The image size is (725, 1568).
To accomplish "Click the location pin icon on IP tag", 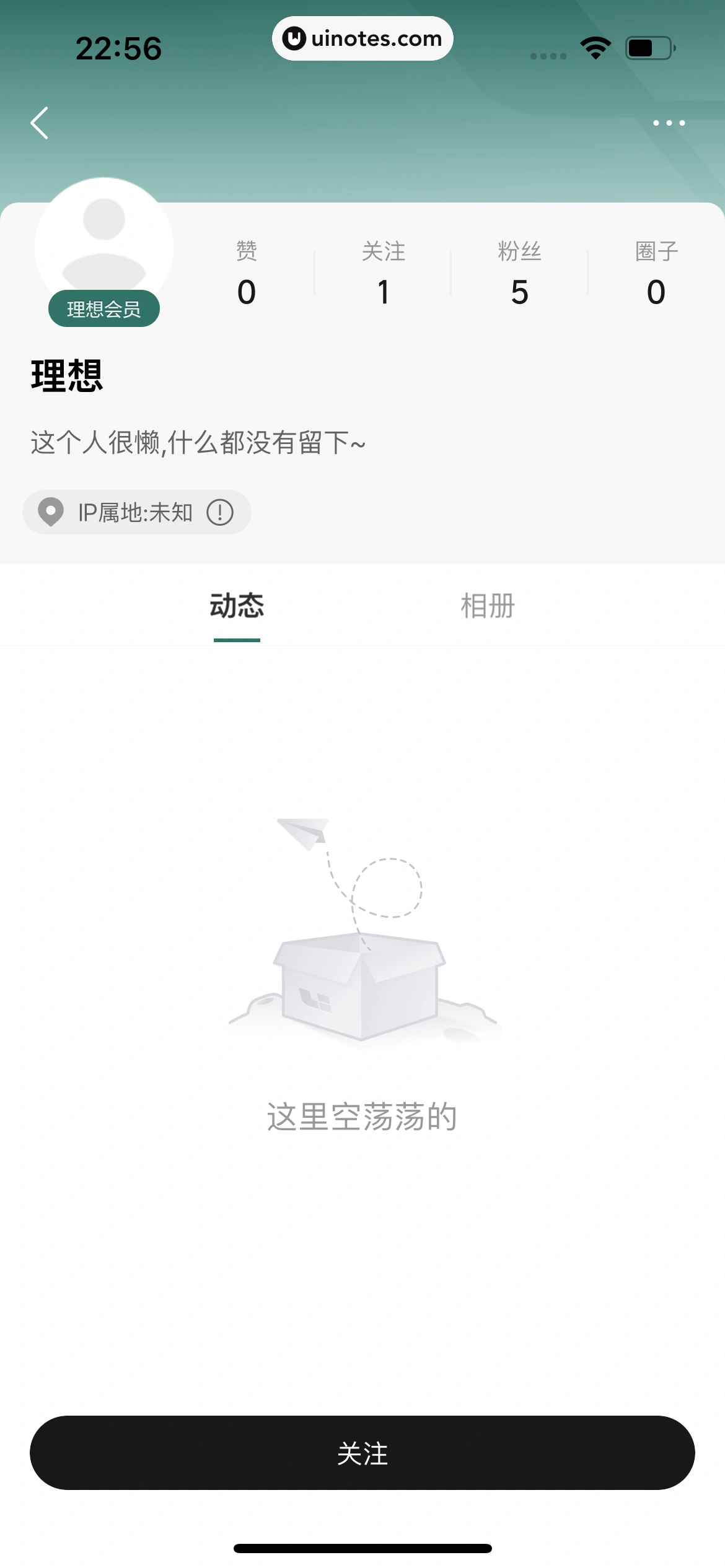I will tap(52, 512).
